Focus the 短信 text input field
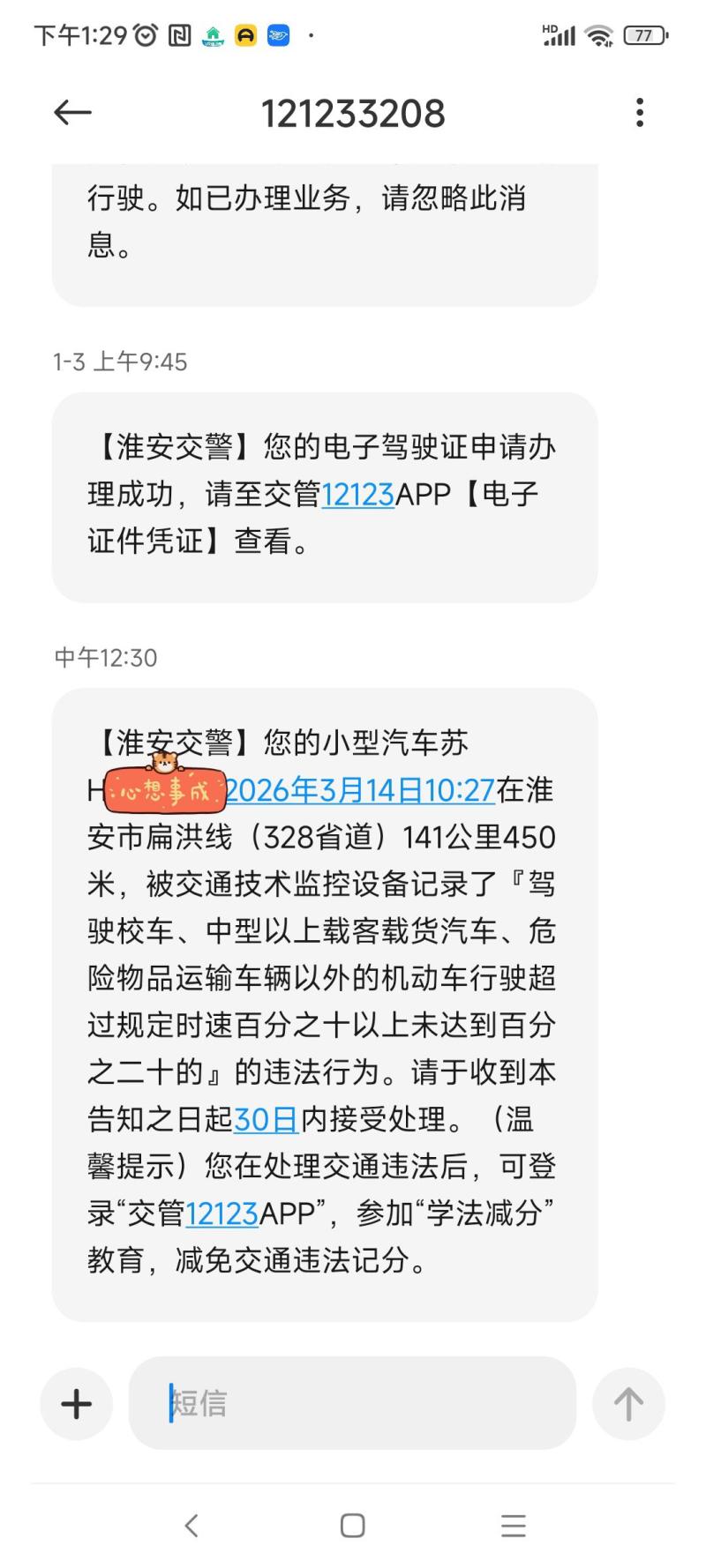Image resolution: width=706 pixels, height=1568 pixels. [x=353, y=1403]
